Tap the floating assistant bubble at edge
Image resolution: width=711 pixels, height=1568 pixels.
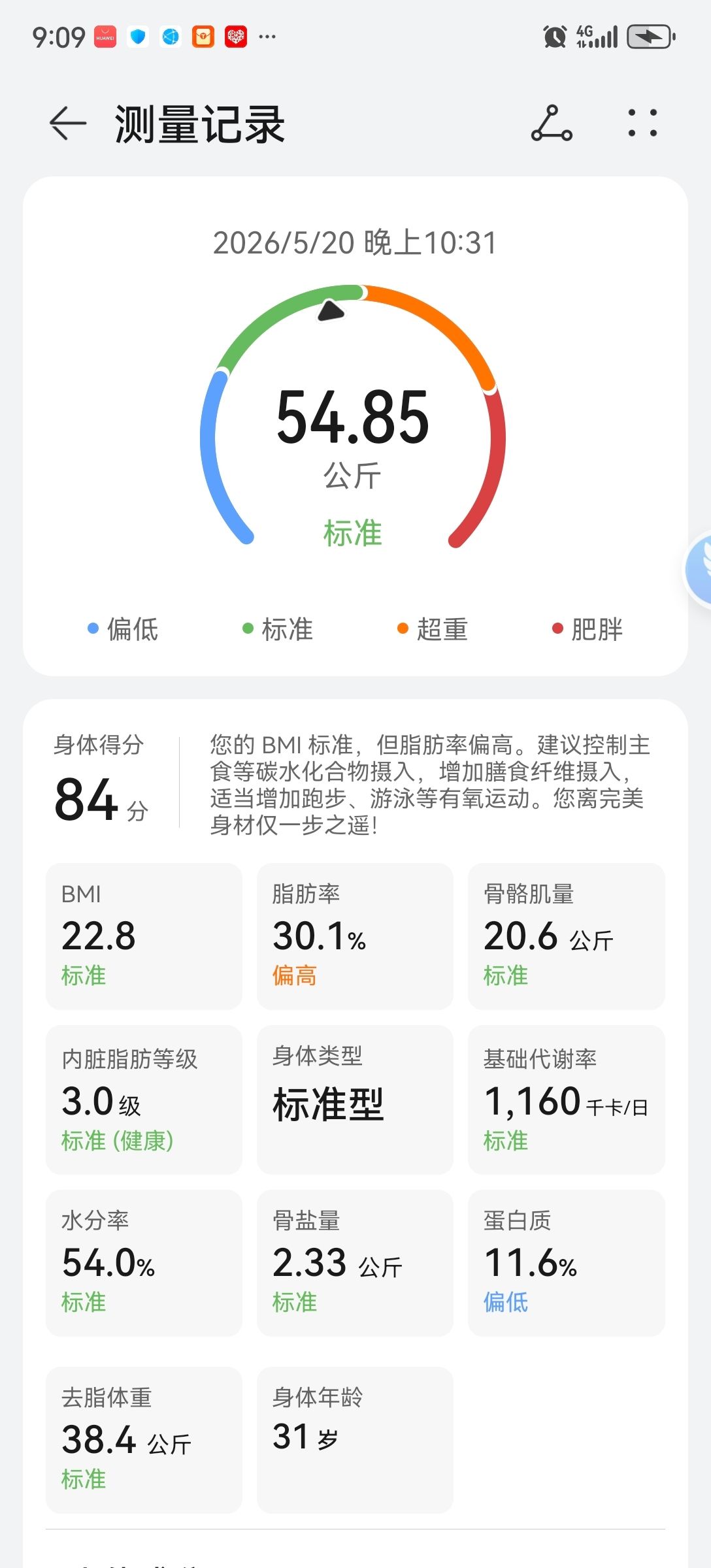698,570
